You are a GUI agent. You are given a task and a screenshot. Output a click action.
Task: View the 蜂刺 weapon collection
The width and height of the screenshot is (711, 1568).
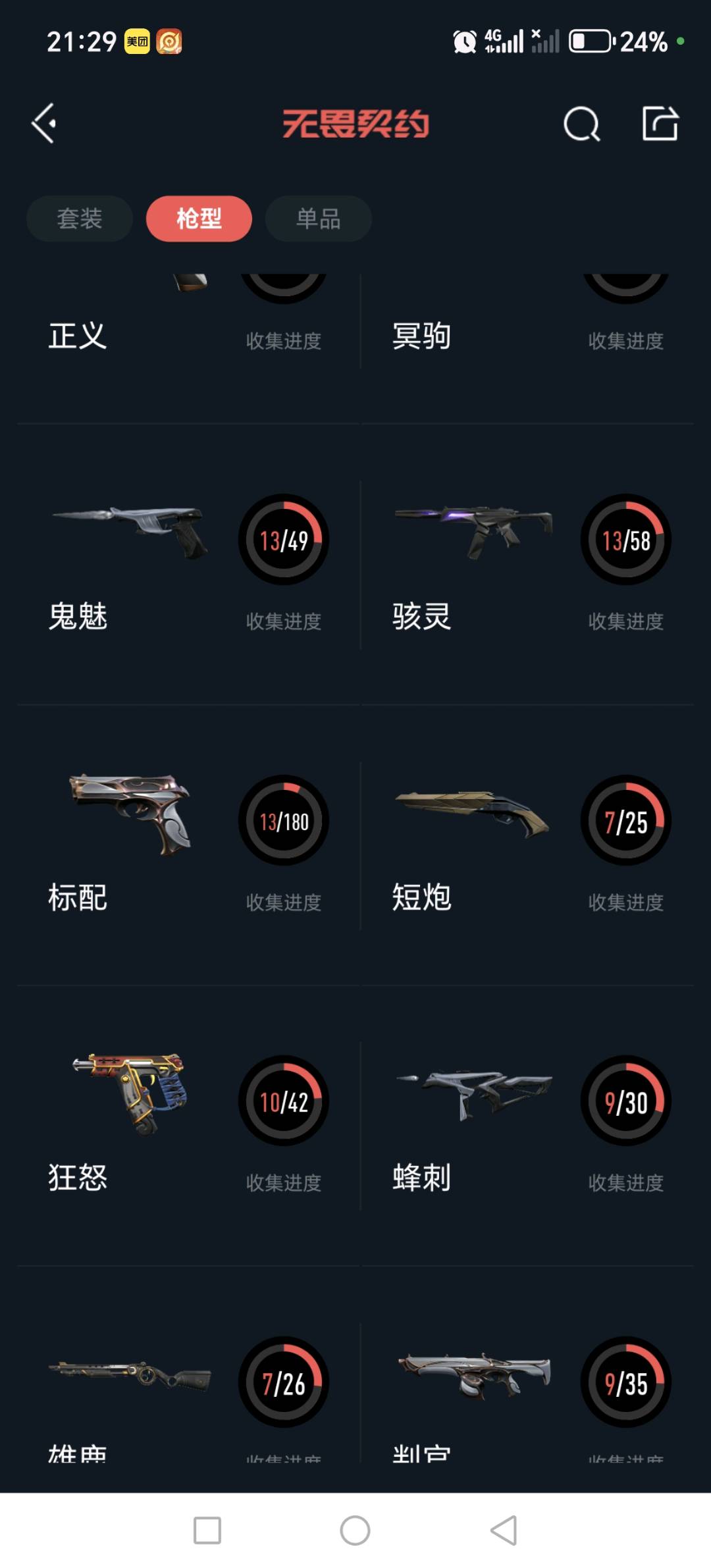point(527,1126)
